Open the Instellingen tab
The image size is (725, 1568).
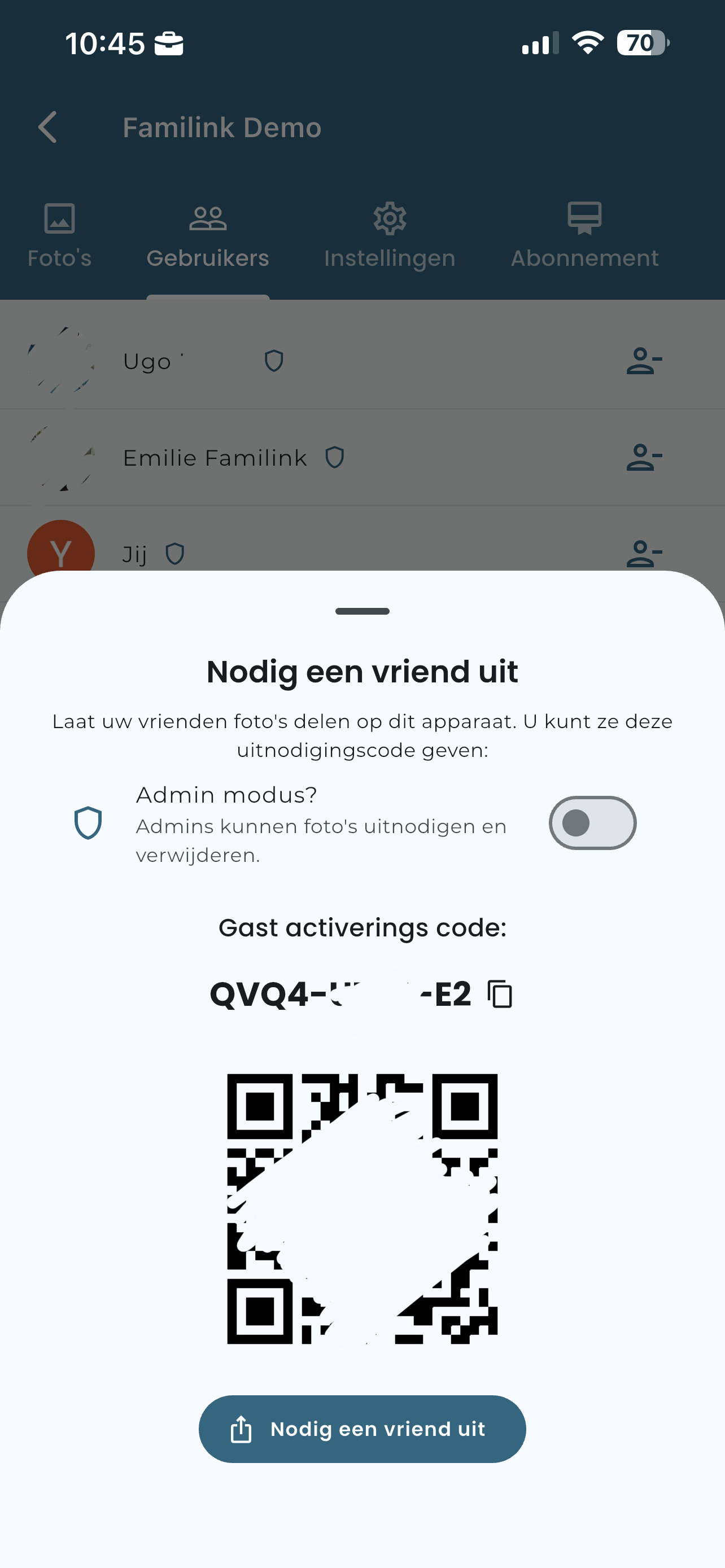(390, 236)
